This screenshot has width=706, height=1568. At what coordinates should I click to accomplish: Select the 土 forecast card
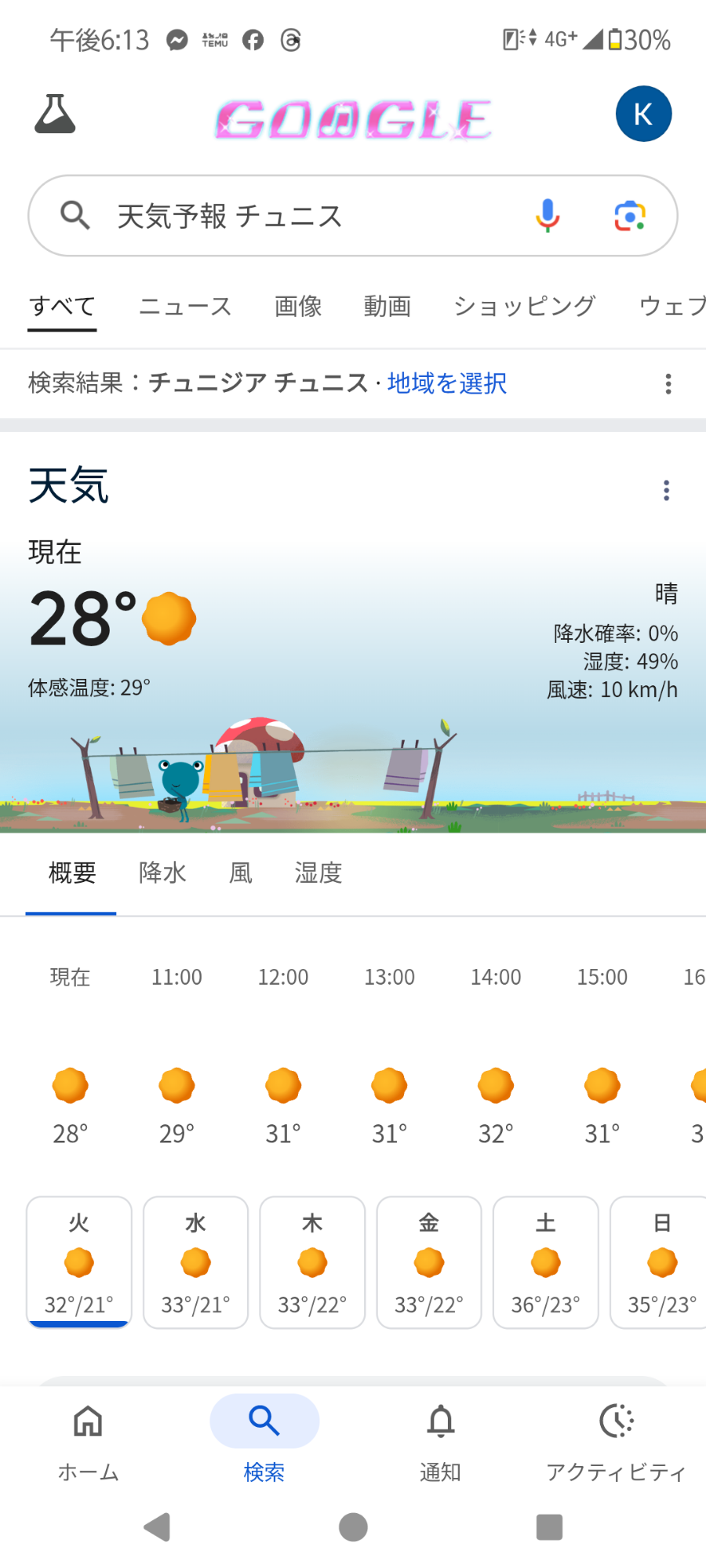point(545,1262)
